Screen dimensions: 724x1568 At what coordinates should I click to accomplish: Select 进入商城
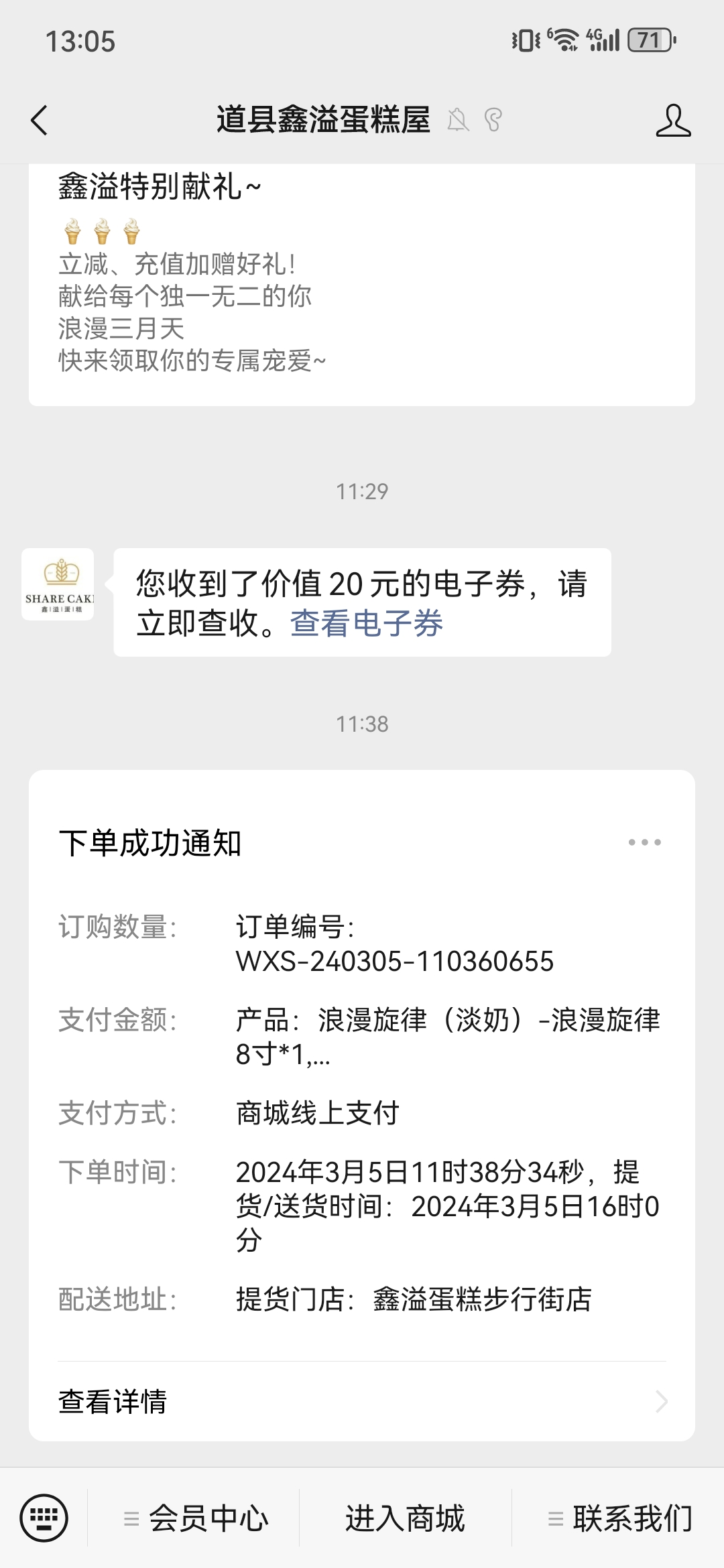point(405,1518)
